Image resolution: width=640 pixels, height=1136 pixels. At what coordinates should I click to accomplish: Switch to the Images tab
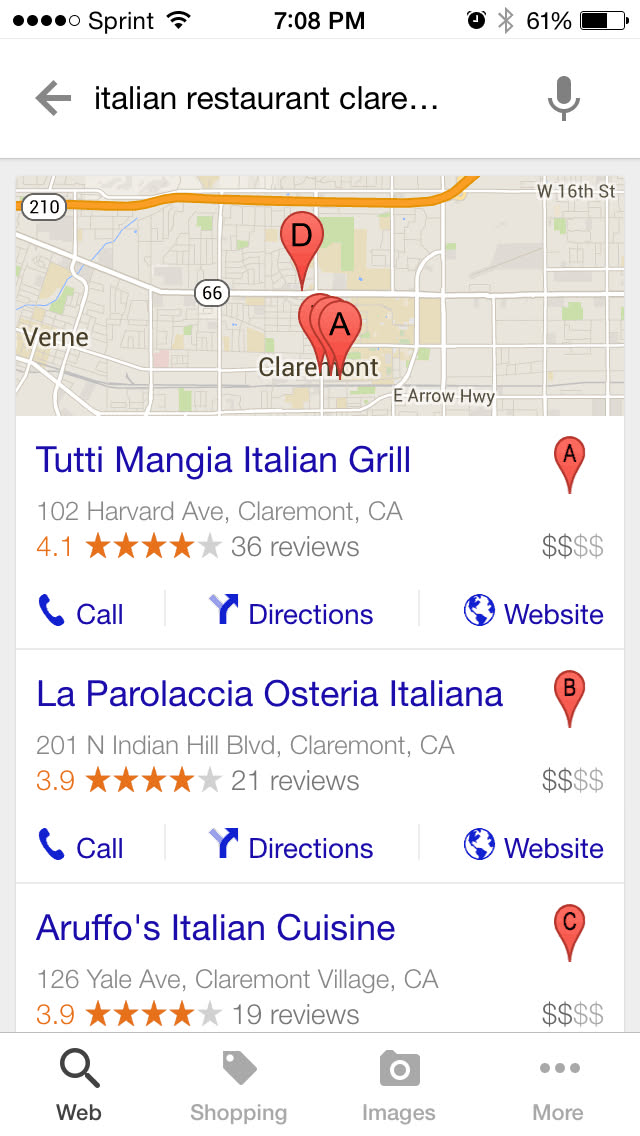click(x=399, y=1085)
